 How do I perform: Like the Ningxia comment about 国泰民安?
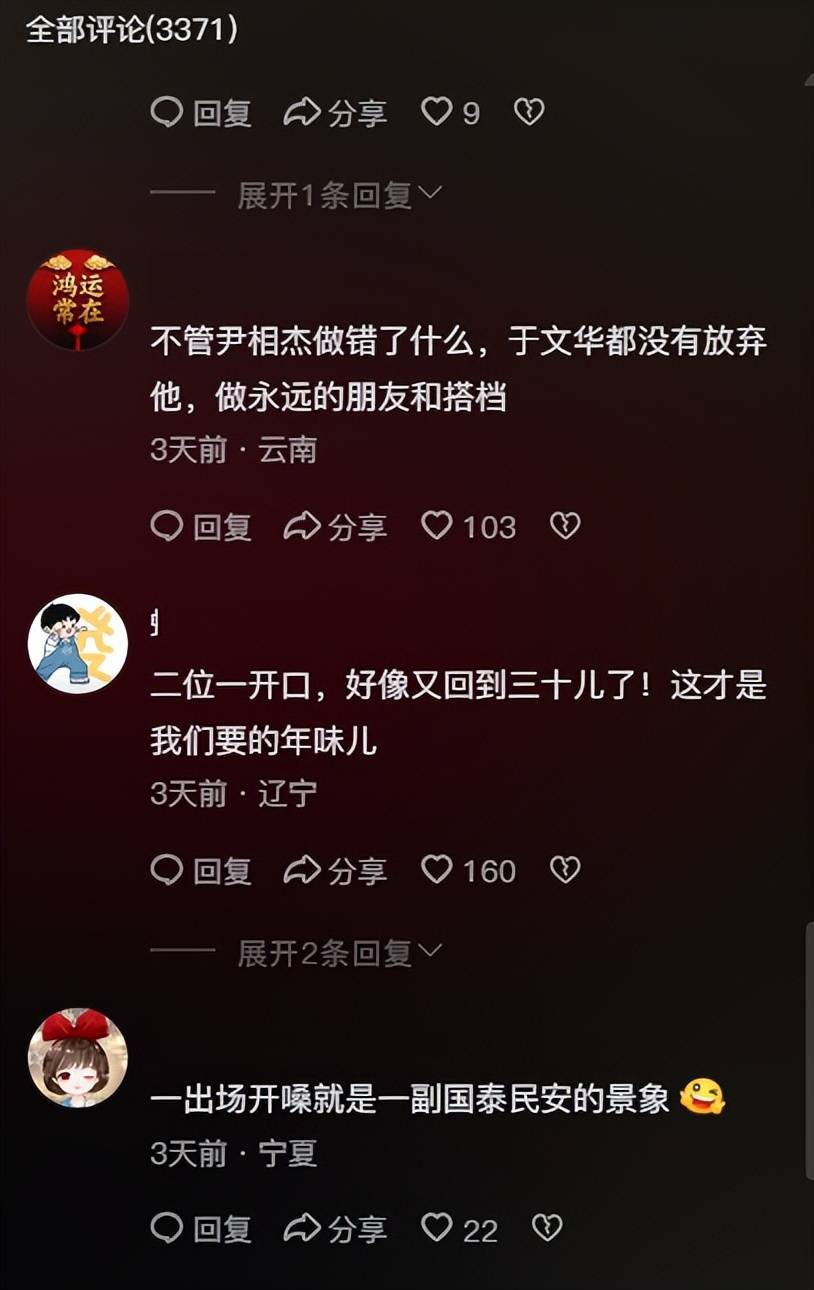(x=437, y=1228)
